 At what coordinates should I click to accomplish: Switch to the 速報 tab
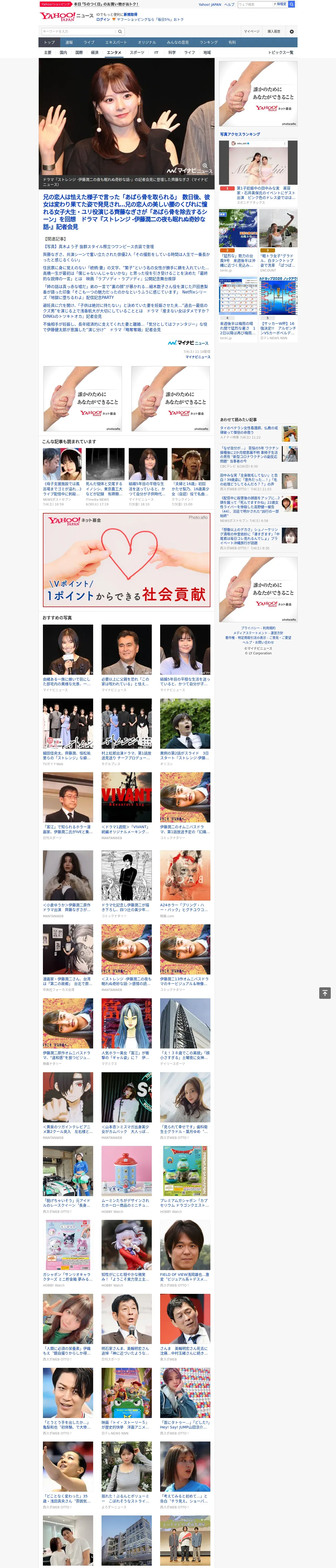69,43
